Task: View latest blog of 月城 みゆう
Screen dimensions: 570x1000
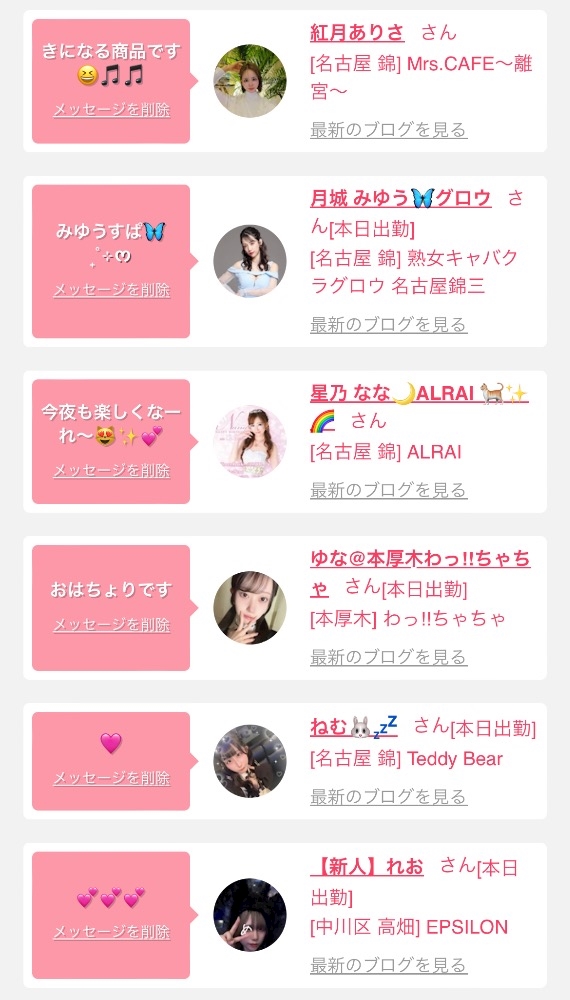Action: point(388,325)
